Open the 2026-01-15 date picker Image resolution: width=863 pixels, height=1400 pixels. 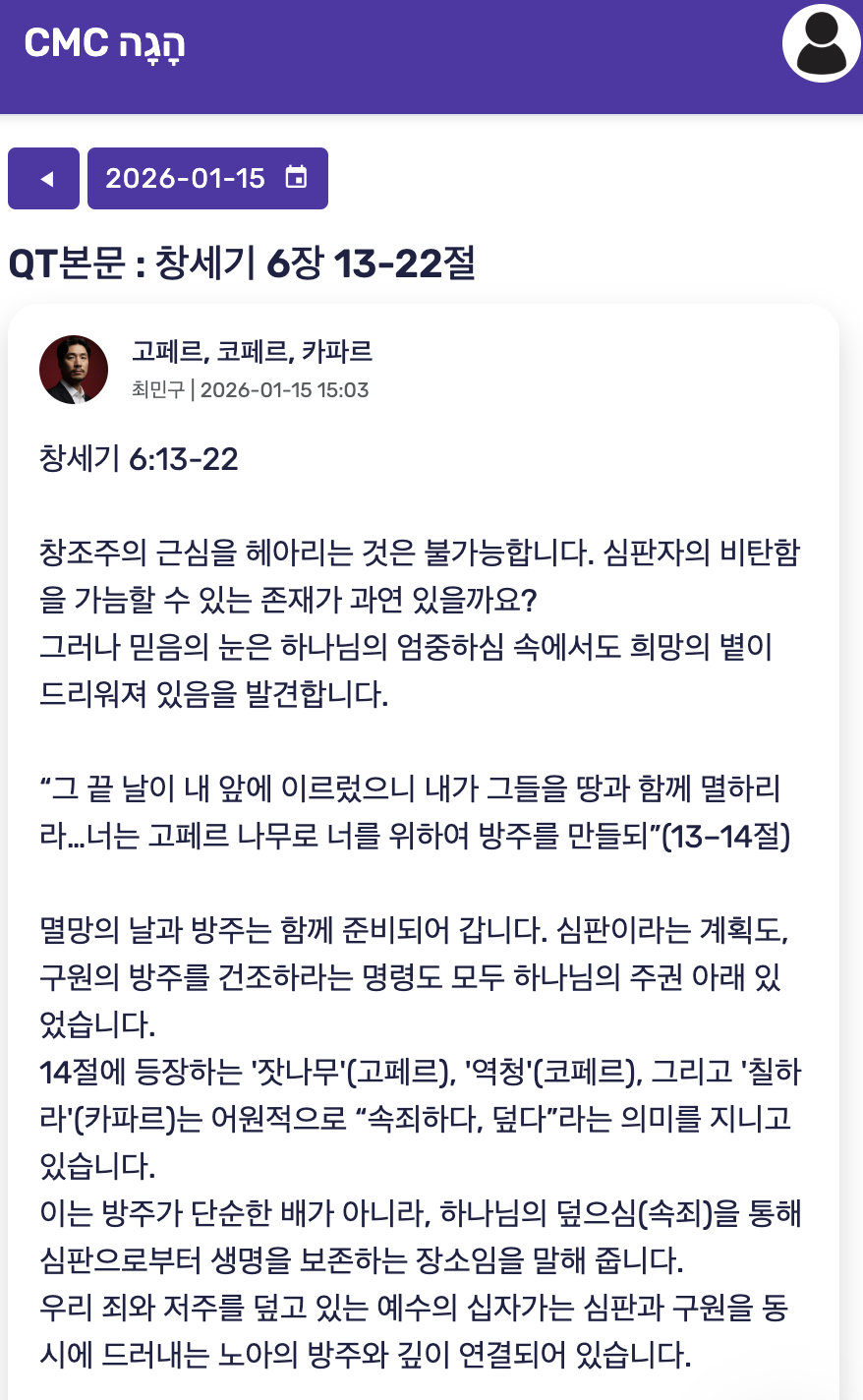click(207, 179)
